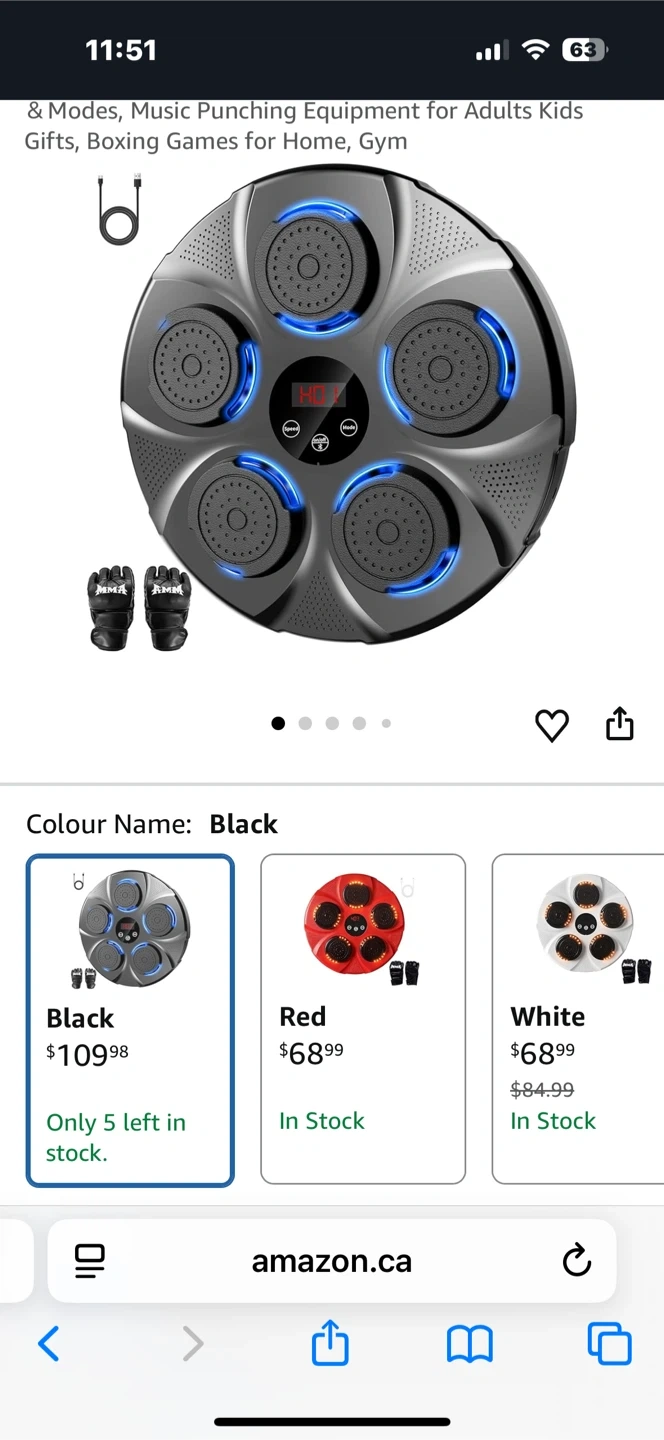Reload the current page
Screen dimensions: 664x1440
pos(577,1261)
